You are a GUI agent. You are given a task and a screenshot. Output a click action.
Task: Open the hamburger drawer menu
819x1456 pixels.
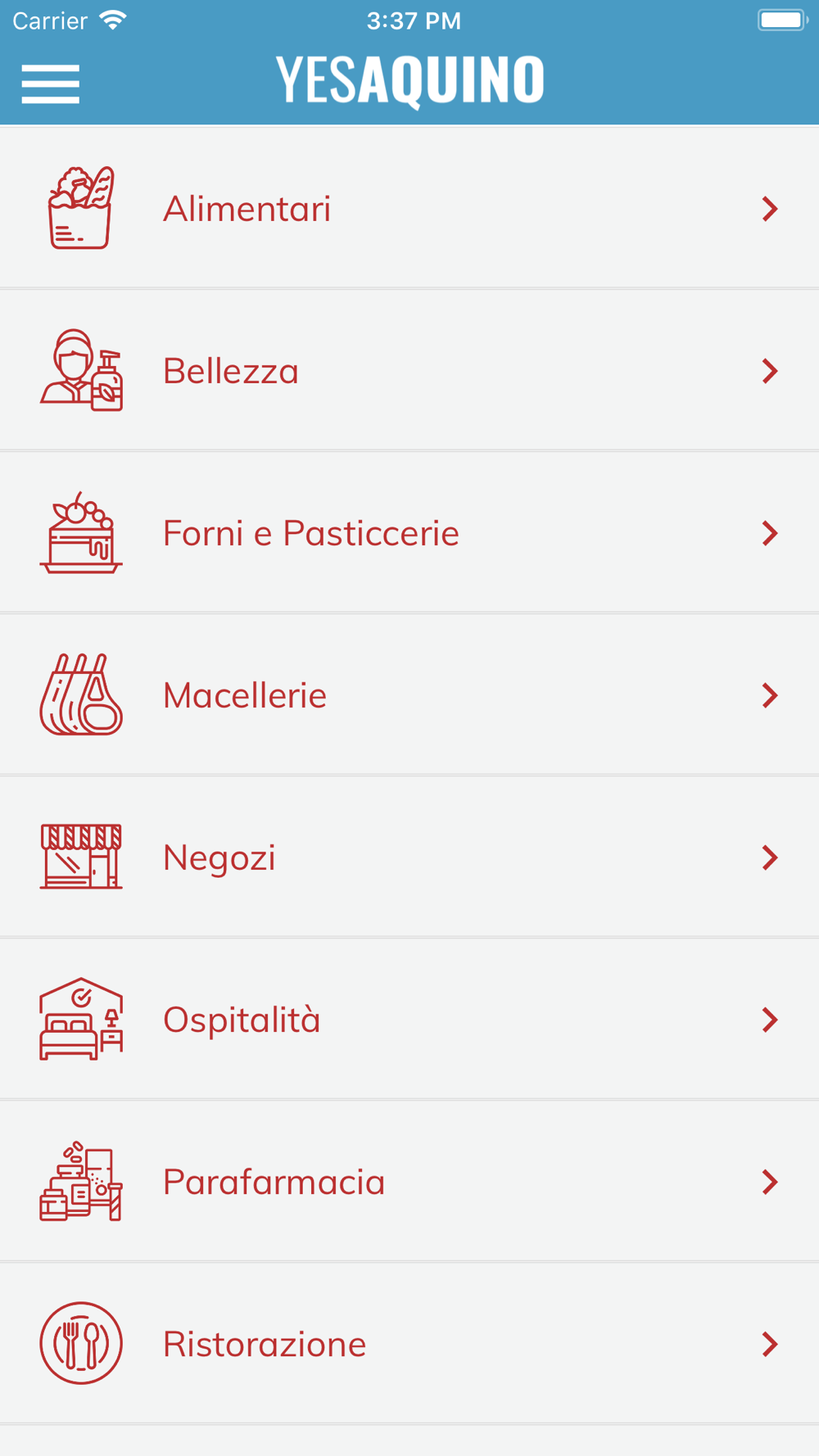[x=50, y=84]
